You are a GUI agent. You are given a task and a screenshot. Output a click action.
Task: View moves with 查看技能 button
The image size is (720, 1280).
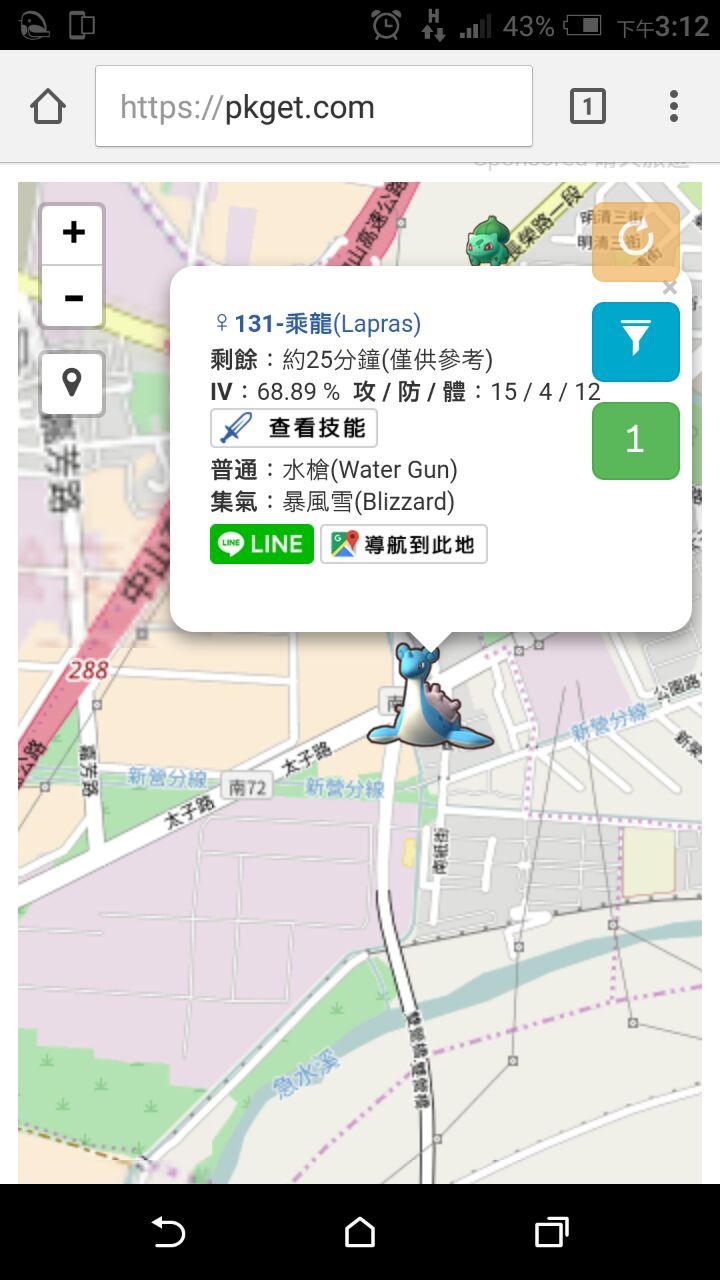(x=294, y=428)
